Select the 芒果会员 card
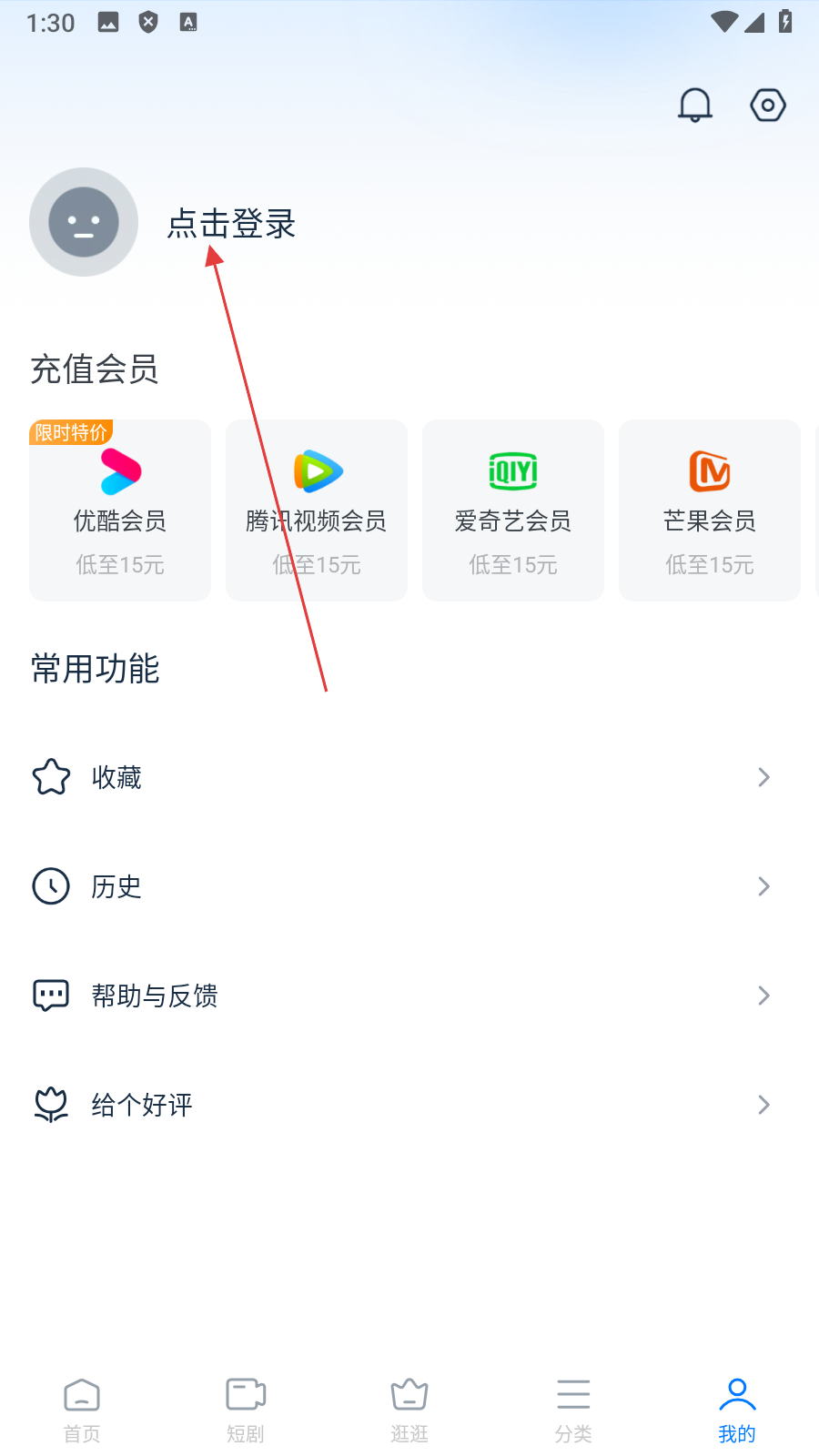Image resolution: width=819 pixels, height=1456 pixels. pos(710,510)
